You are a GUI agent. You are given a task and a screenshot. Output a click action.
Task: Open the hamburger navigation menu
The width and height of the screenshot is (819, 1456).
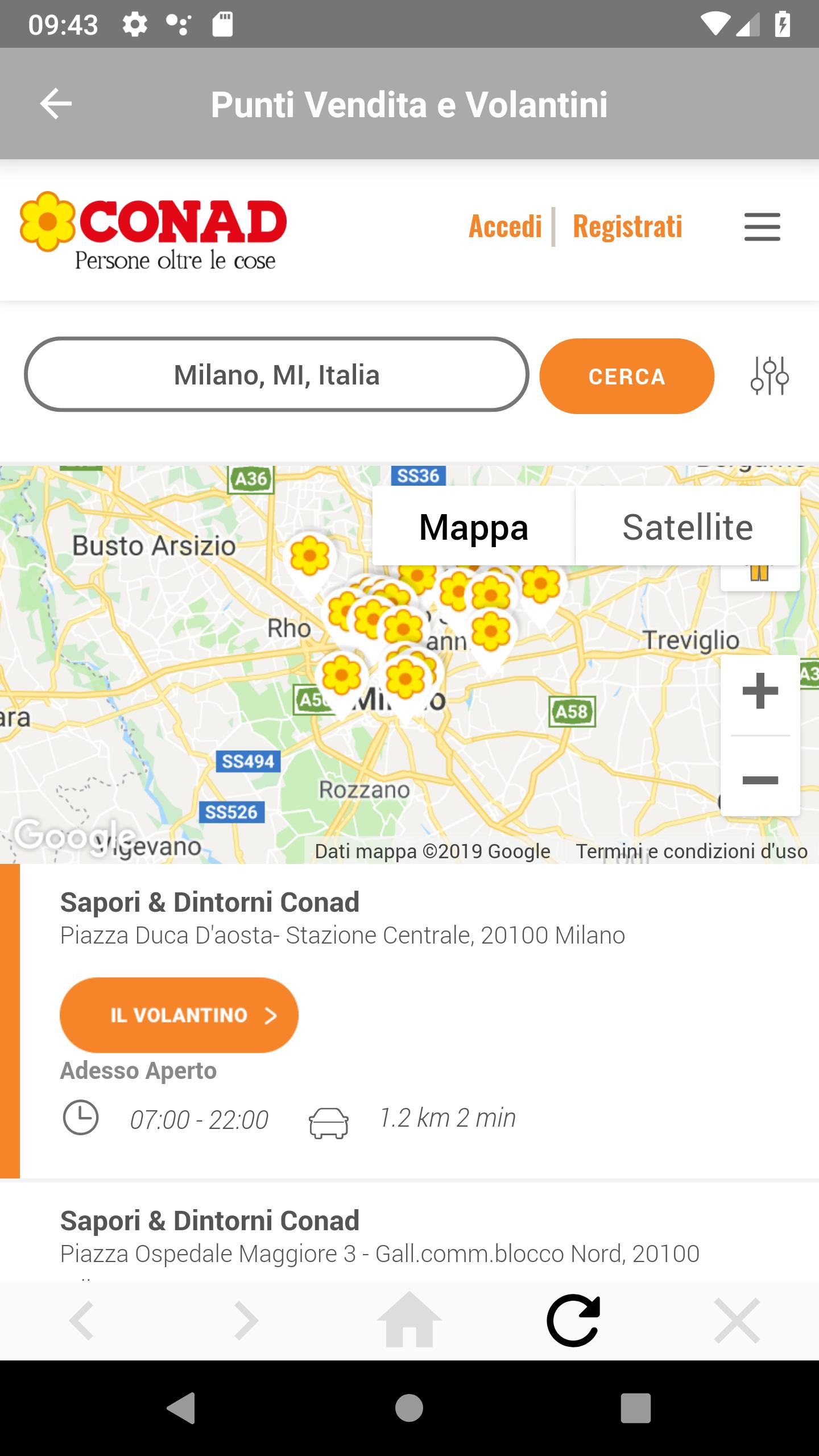[x=762, y=226]
